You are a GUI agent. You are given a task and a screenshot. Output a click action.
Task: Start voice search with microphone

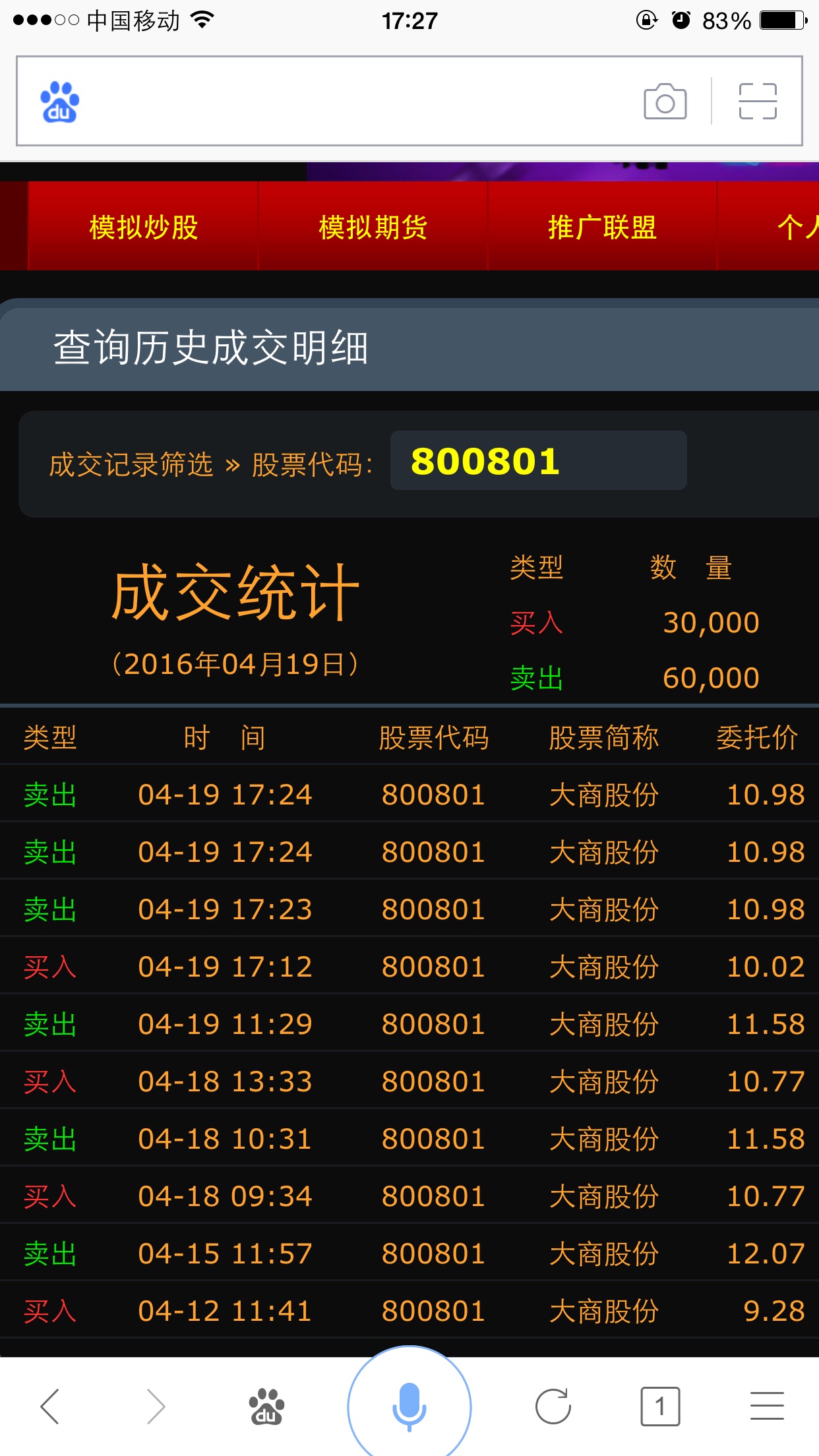[x=409, y=1405]
